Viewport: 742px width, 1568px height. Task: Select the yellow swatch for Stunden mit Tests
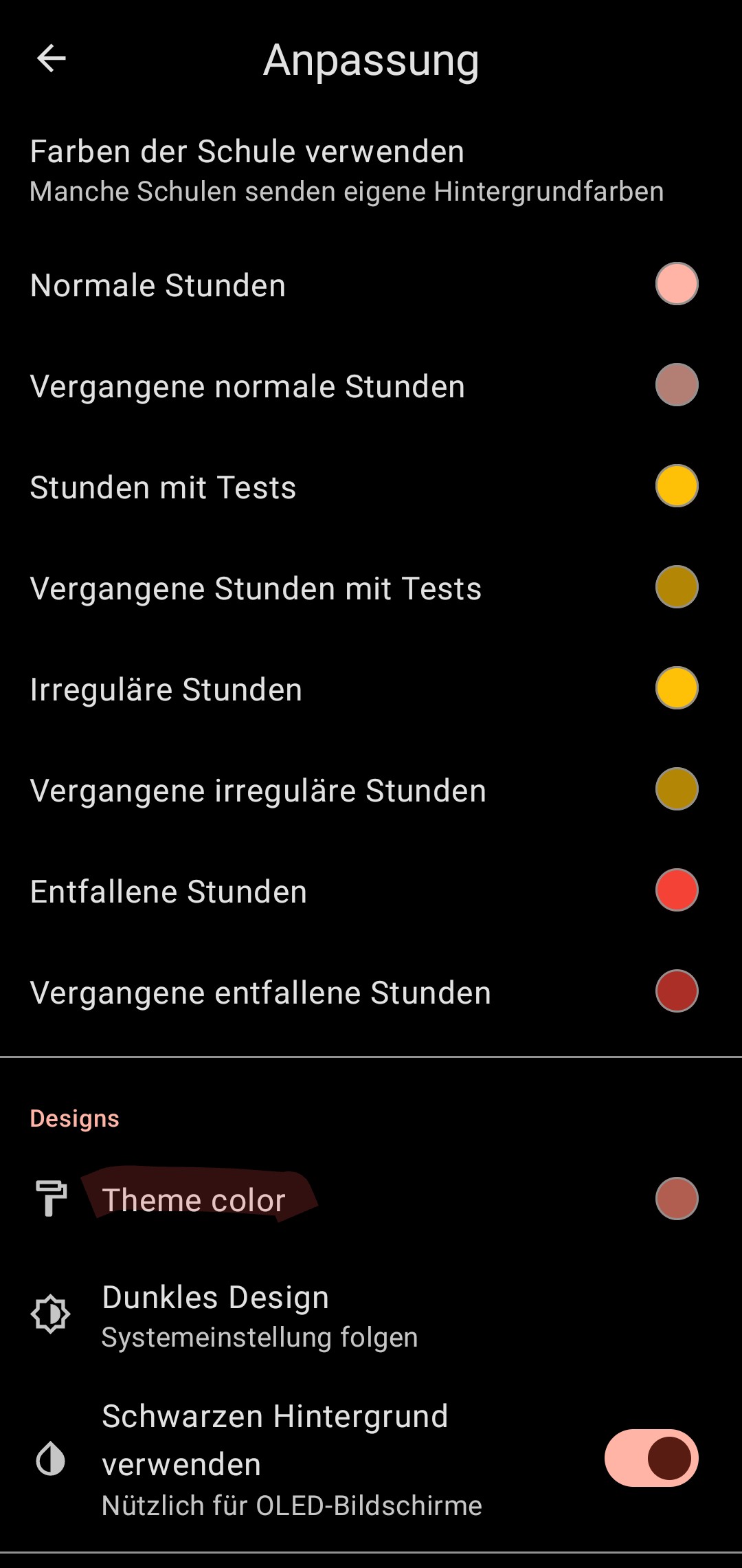coord(676,485)
